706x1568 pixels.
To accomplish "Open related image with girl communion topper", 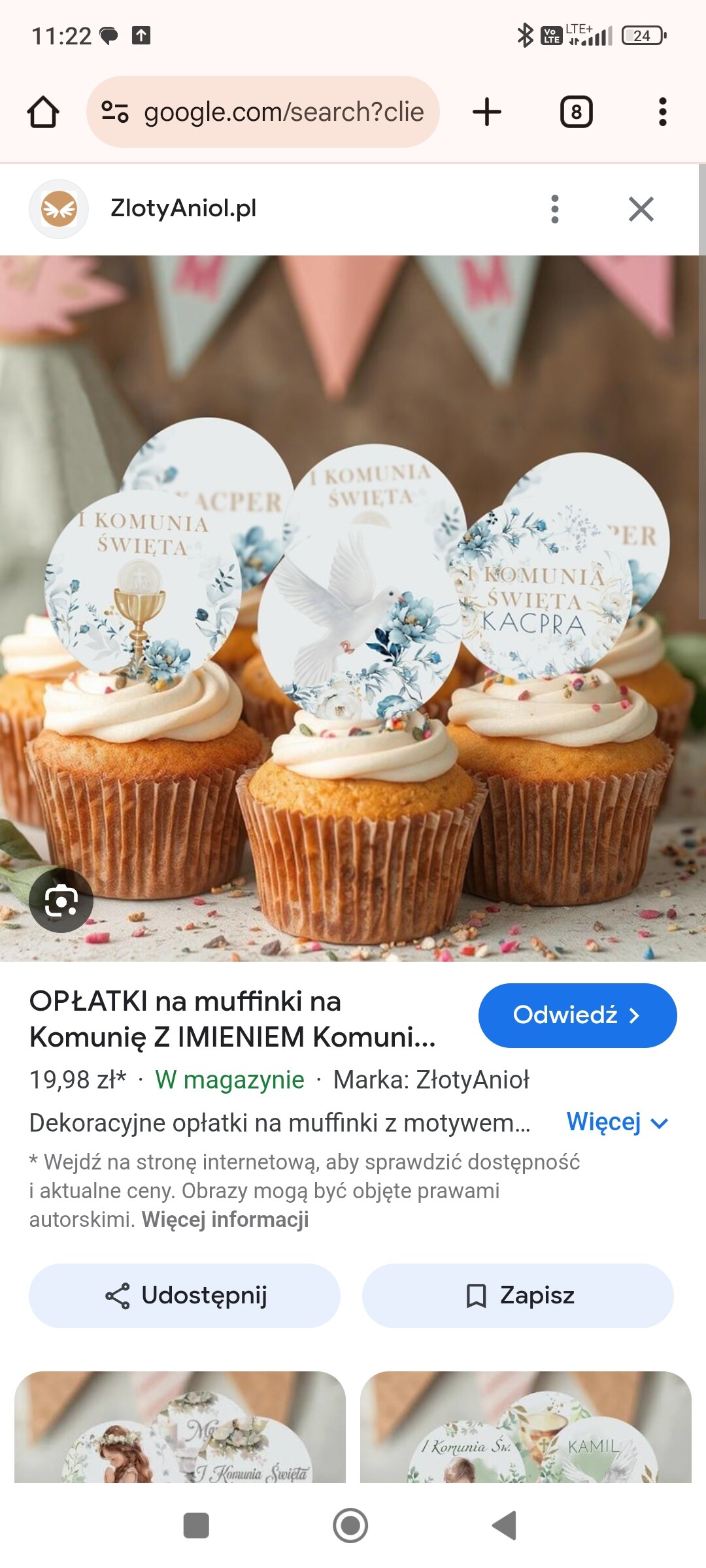I will [180, 1427].
